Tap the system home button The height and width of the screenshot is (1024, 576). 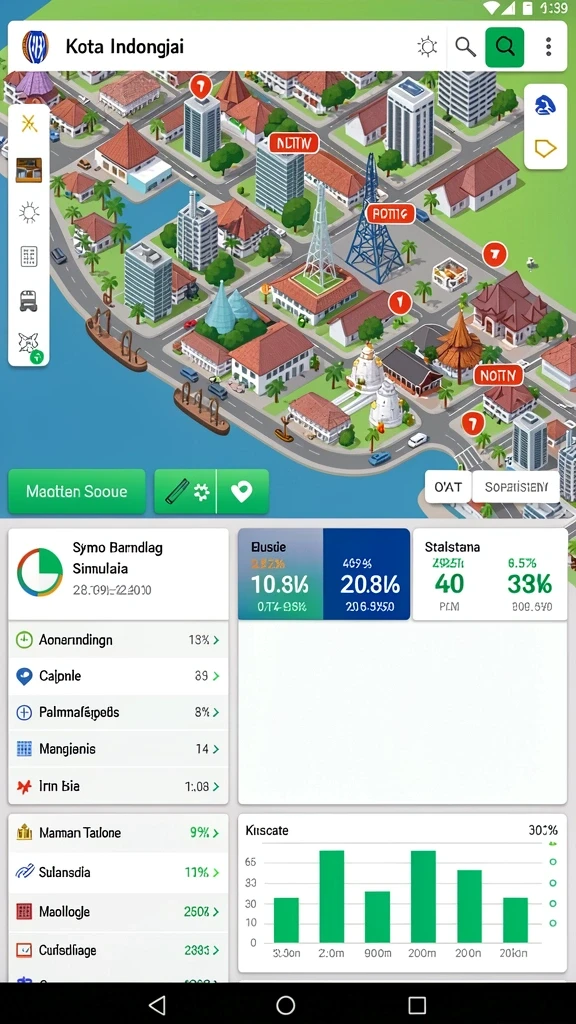285,1005
